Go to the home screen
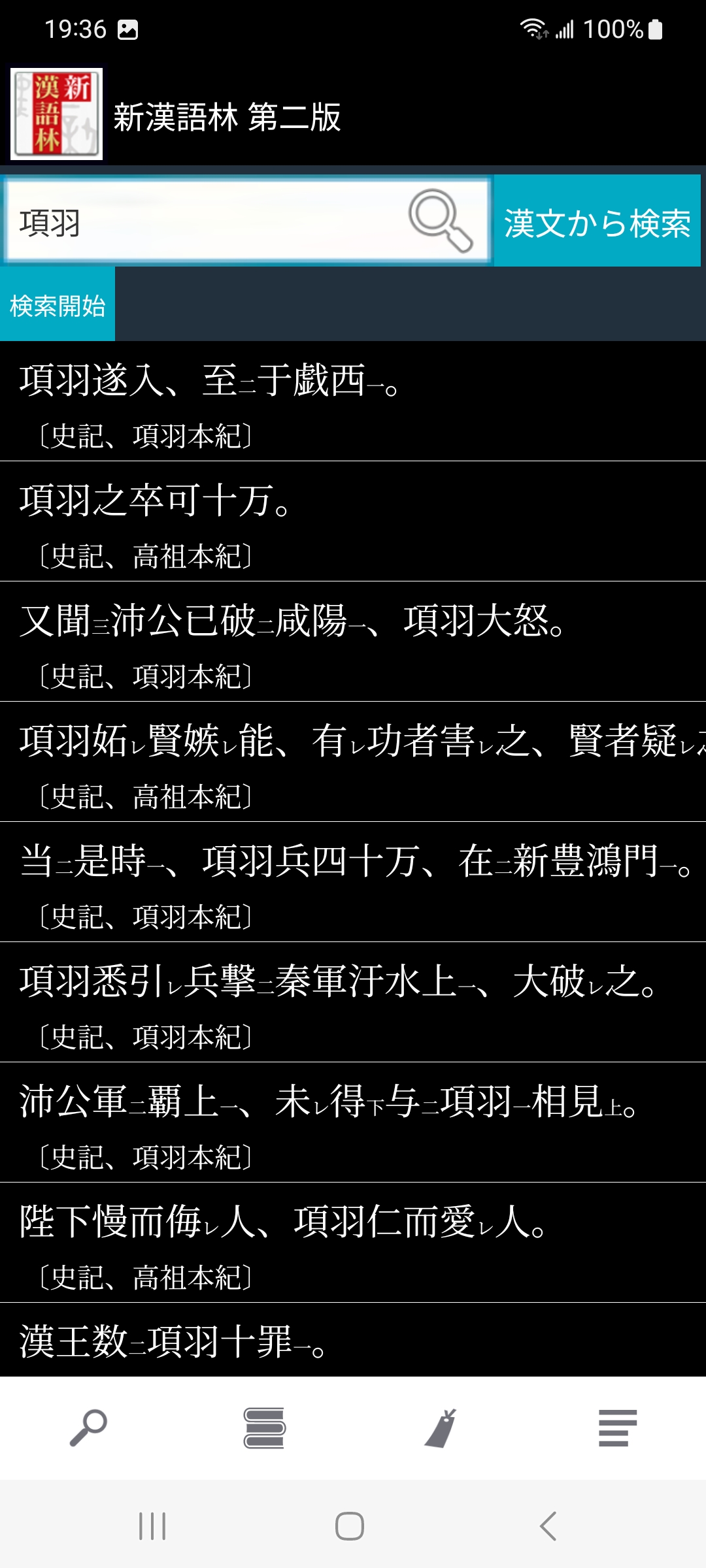 [350, 1526]
